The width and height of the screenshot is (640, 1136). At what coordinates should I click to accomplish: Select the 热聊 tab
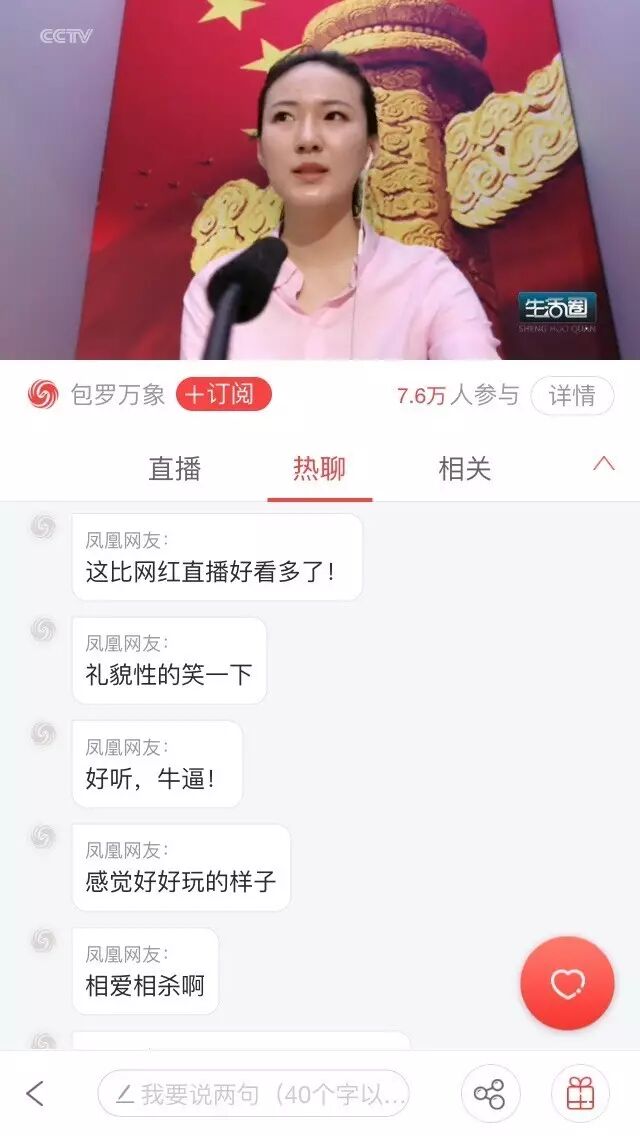pyautogui.click(x=320, y=469)
